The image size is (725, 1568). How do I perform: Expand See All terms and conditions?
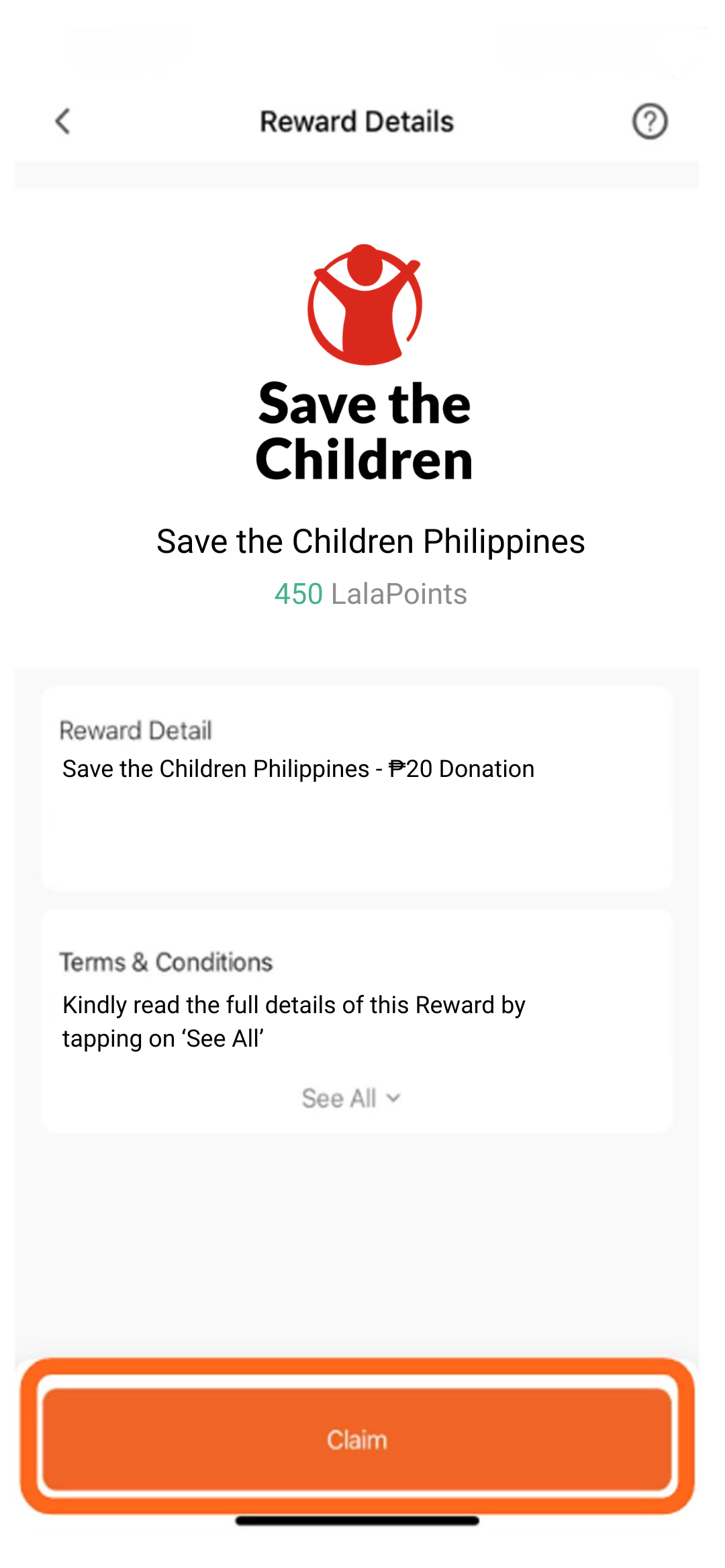coord(351,1098)
